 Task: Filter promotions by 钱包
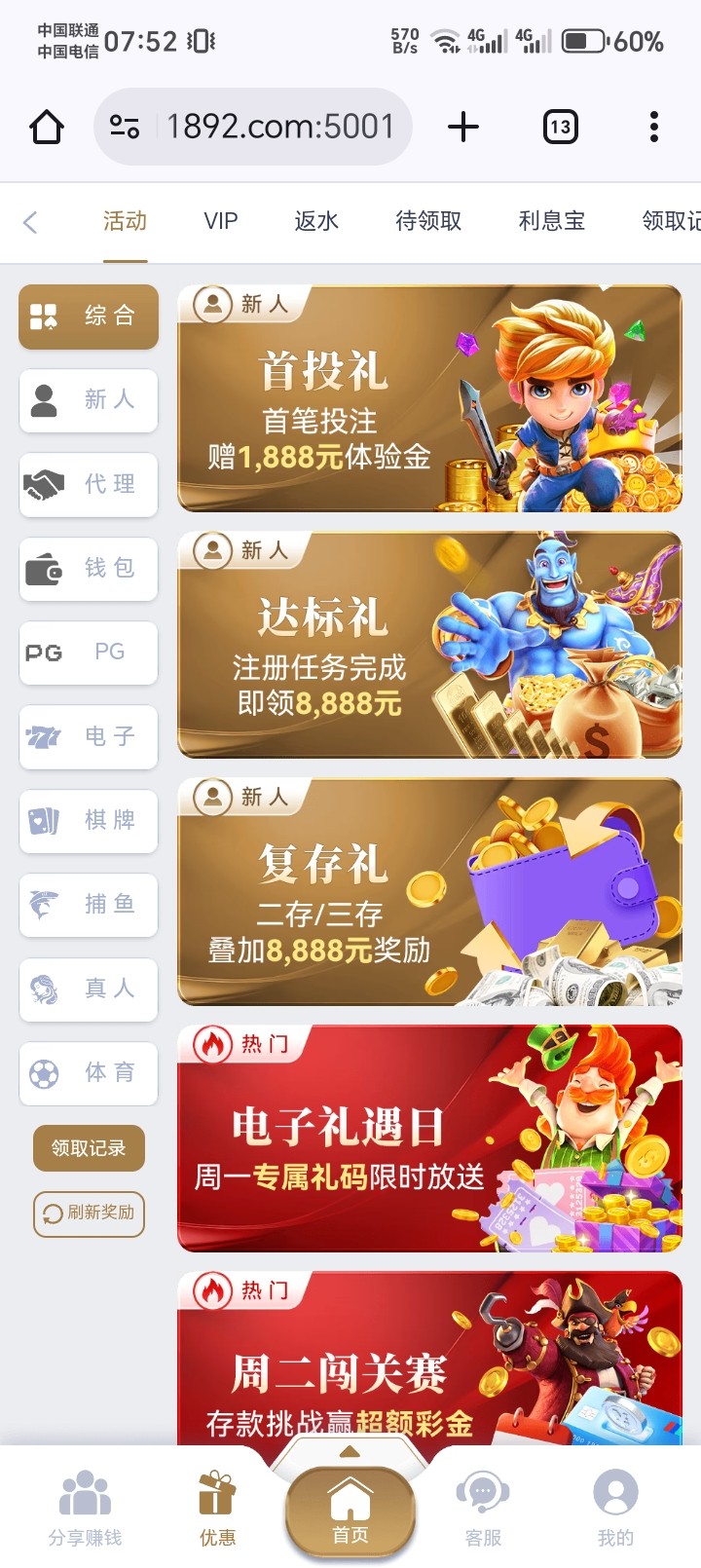point(89,568)
